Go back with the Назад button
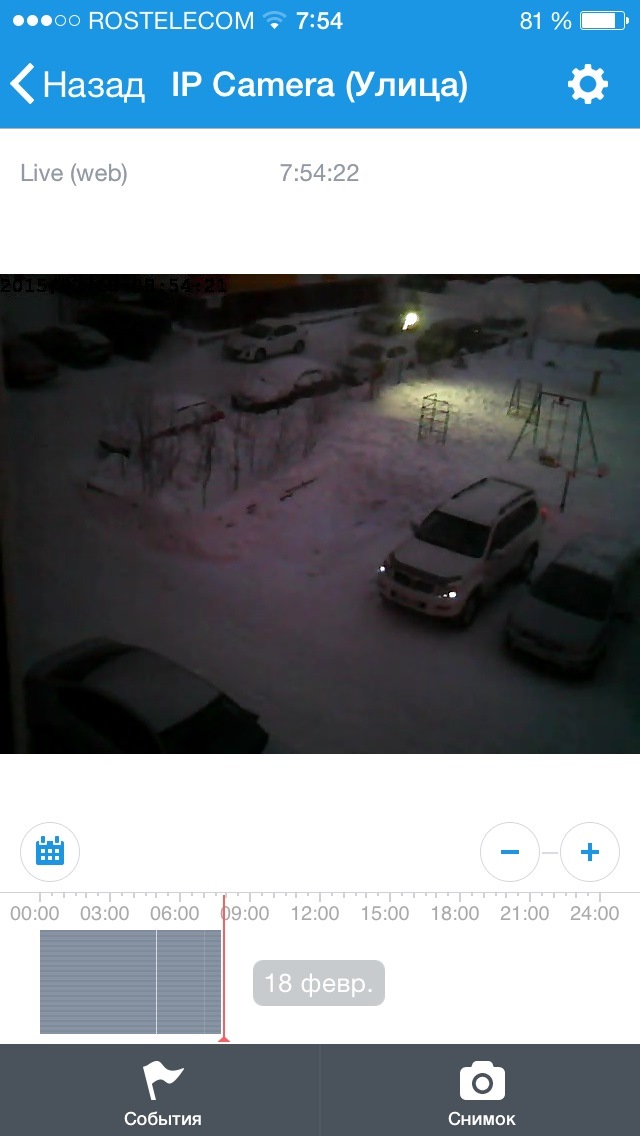Screen dimensions: 640x1136 [x=78, y=85]
